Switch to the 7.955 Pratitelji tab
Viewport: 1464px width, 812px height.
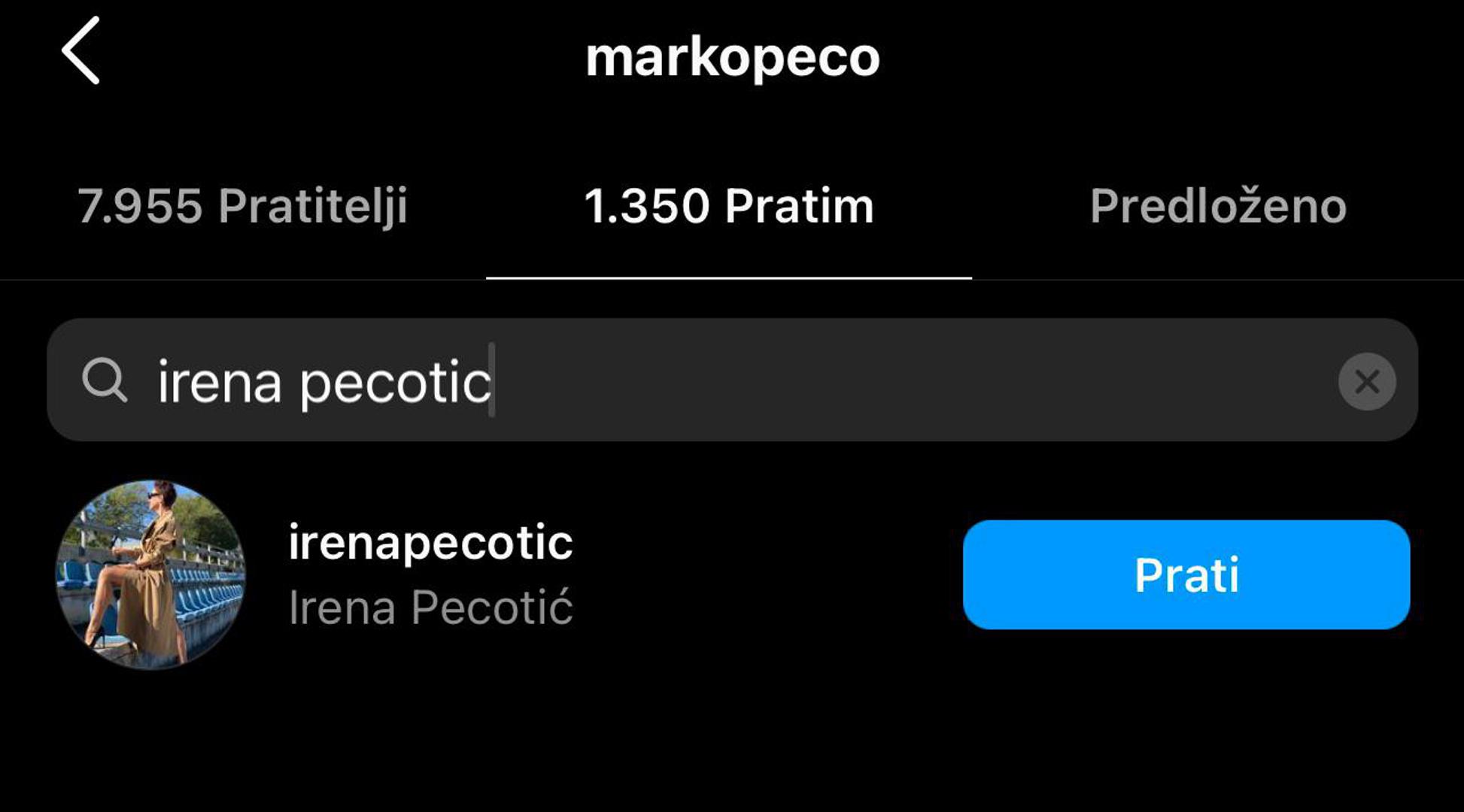pos(242,206)
